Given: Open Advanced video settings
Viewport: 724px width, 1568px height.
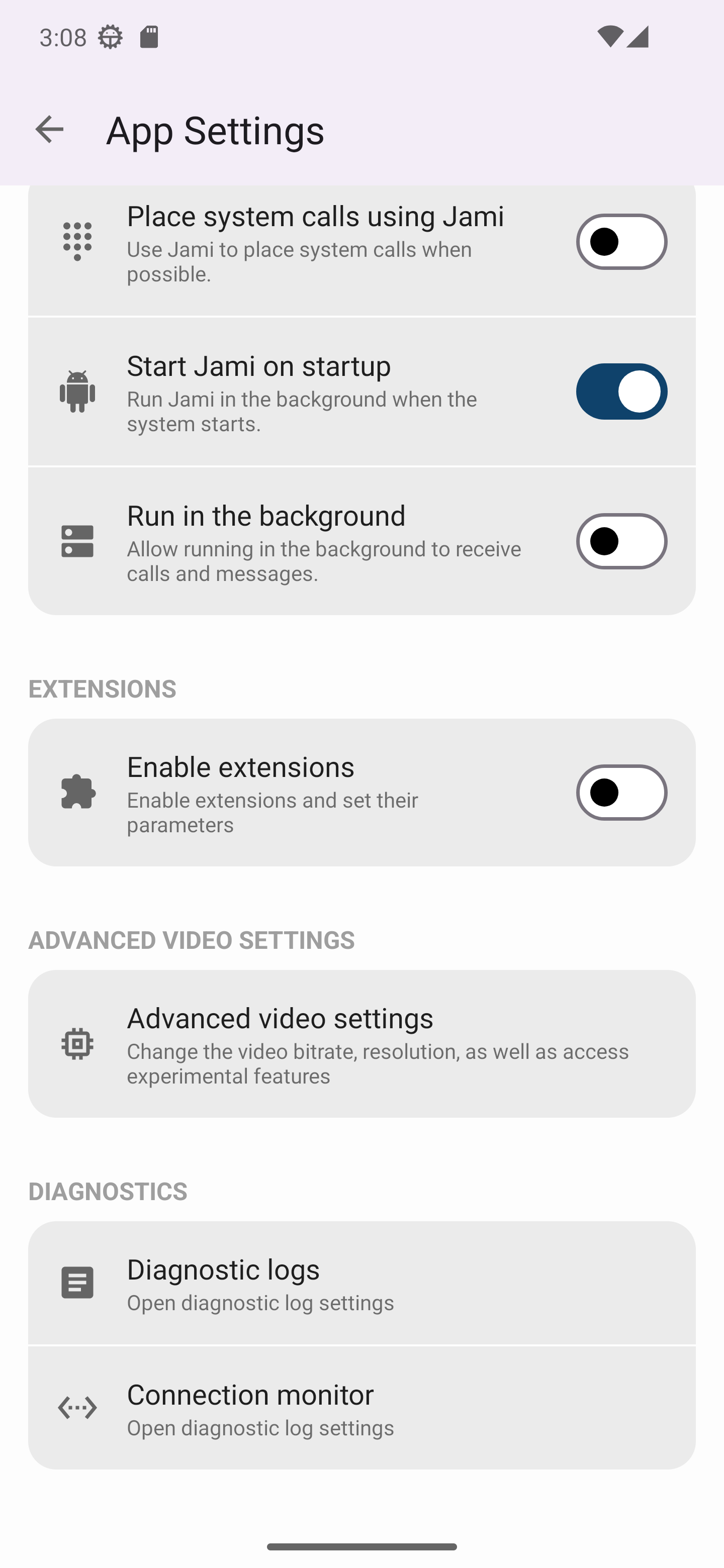Looking at the screenshot, I should pyautogui.click(x=361, y=1044).
